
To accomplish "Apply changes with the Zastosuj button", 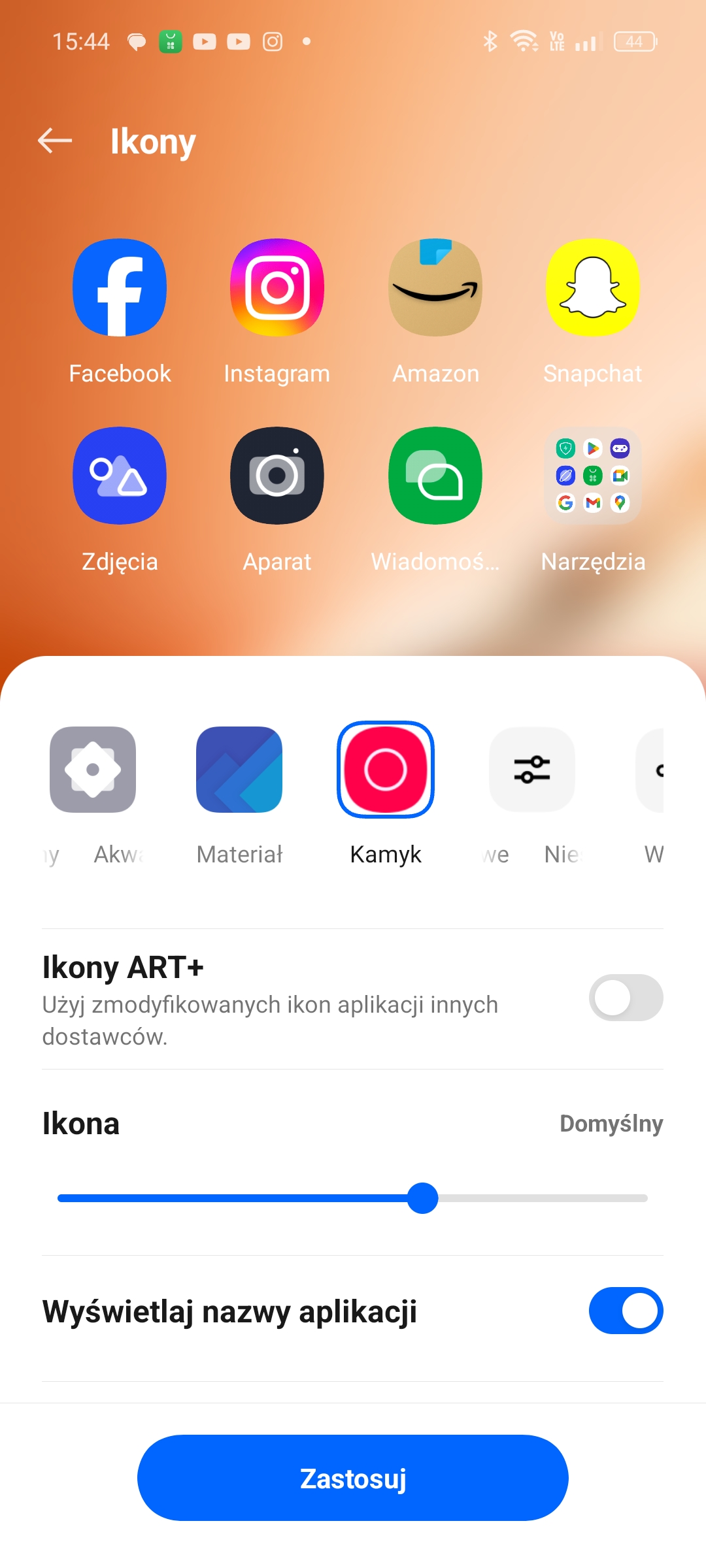I will pyautogui.click(x=353, y=1478).
